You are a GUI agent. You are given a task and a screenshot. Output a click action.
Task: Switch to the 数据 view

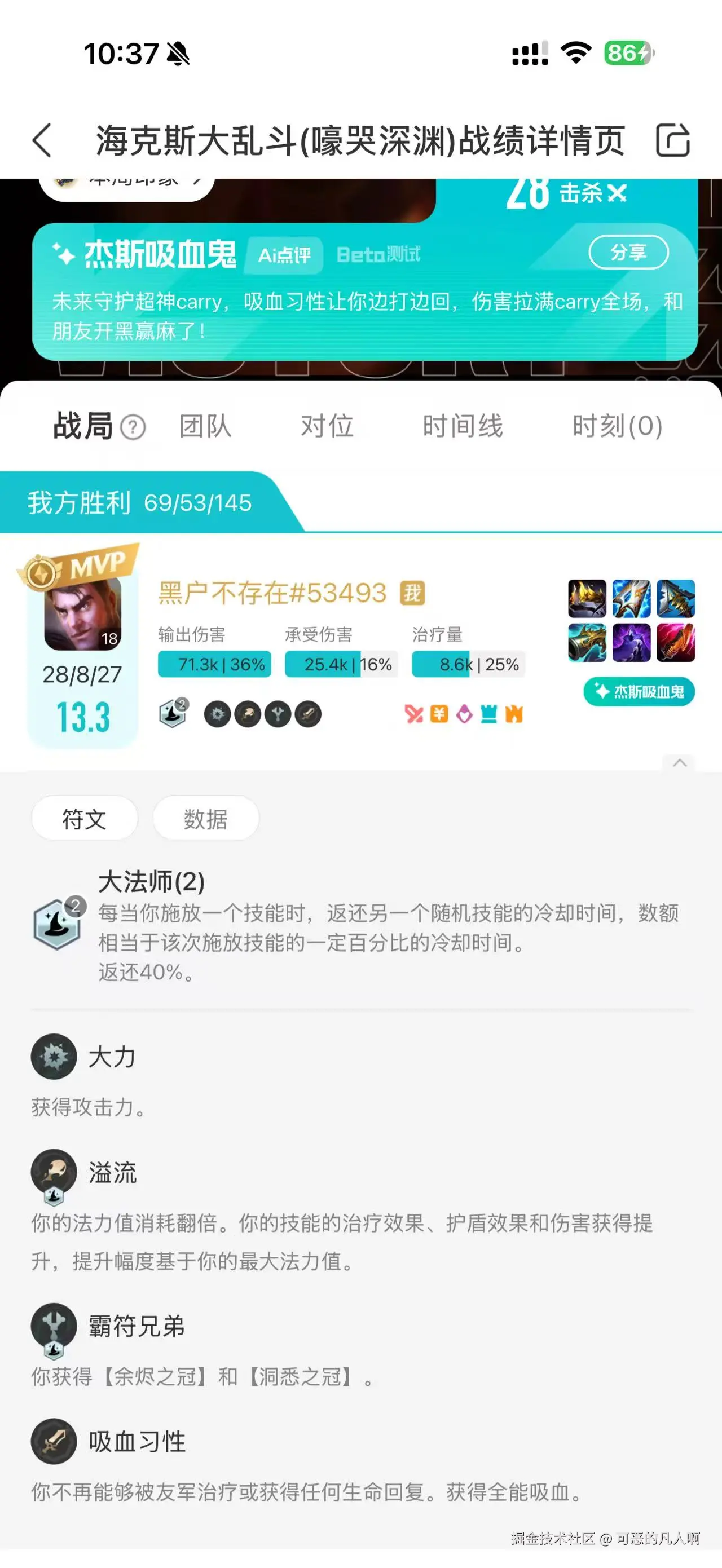205,818
